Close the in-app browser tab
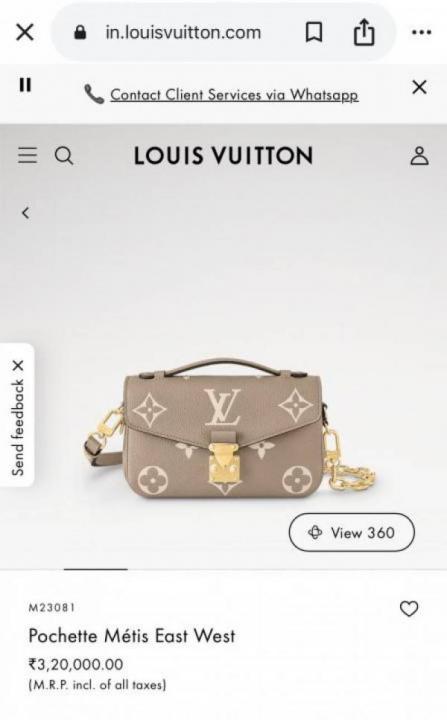Viewport: 447px width, 720px height. click(25, 33)
